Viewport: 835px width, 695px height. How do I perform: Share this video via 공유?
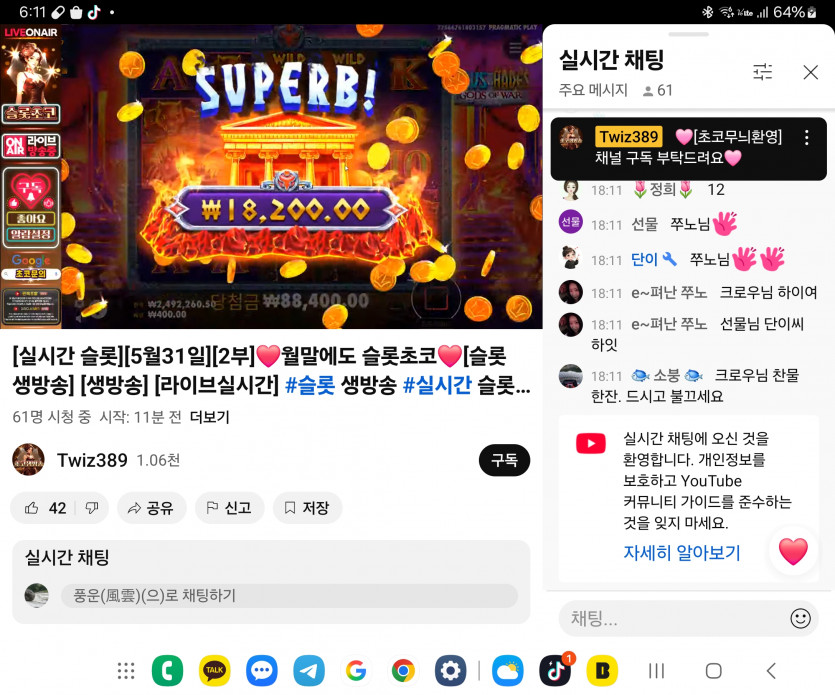(x=151, y=508)
